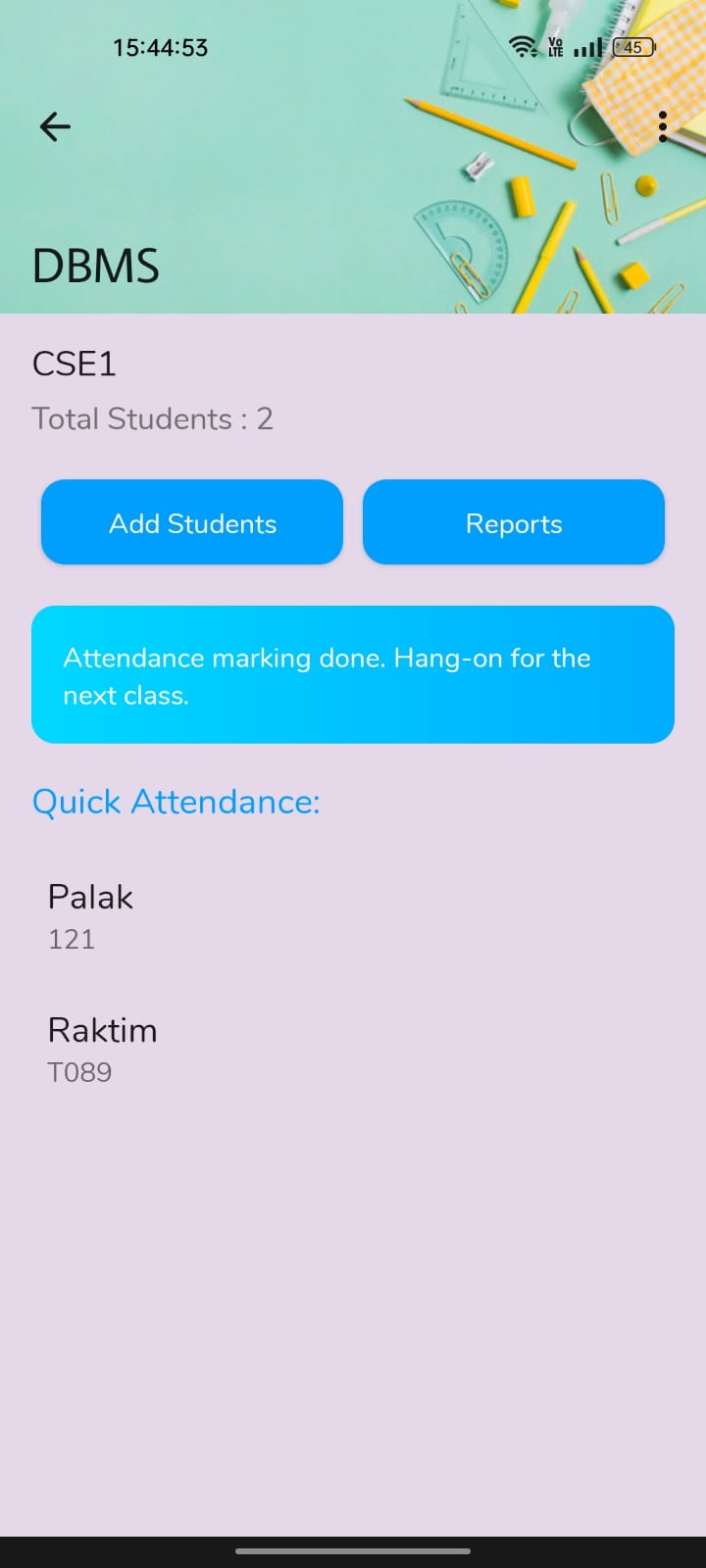Tap the attendance marking done notification banner
This screenshot has width=706, height=1568.
[x=353, y=674]
